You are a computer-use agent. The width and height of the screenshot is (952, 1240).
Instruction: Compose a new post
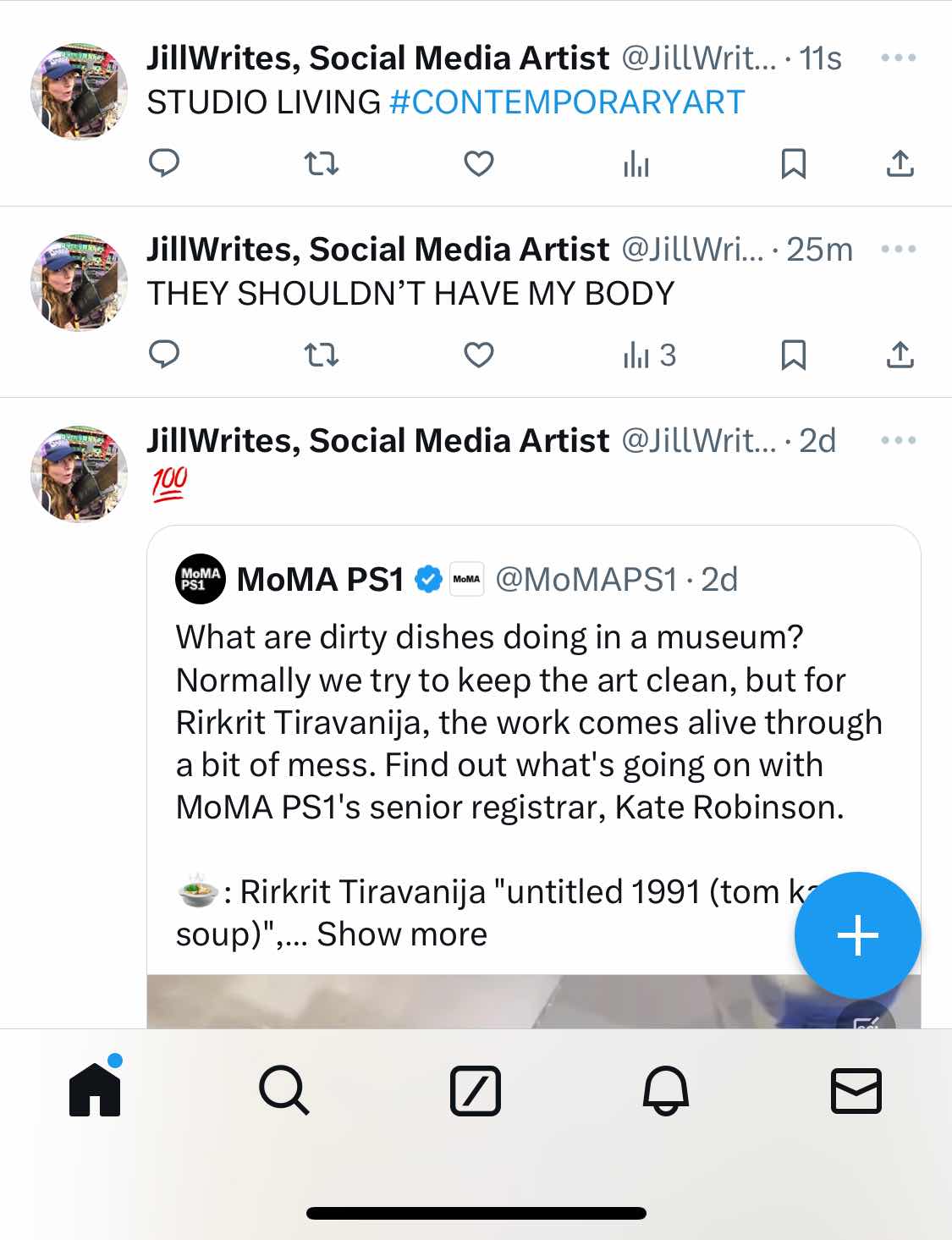pyautogui.click(x=857, y=935)
